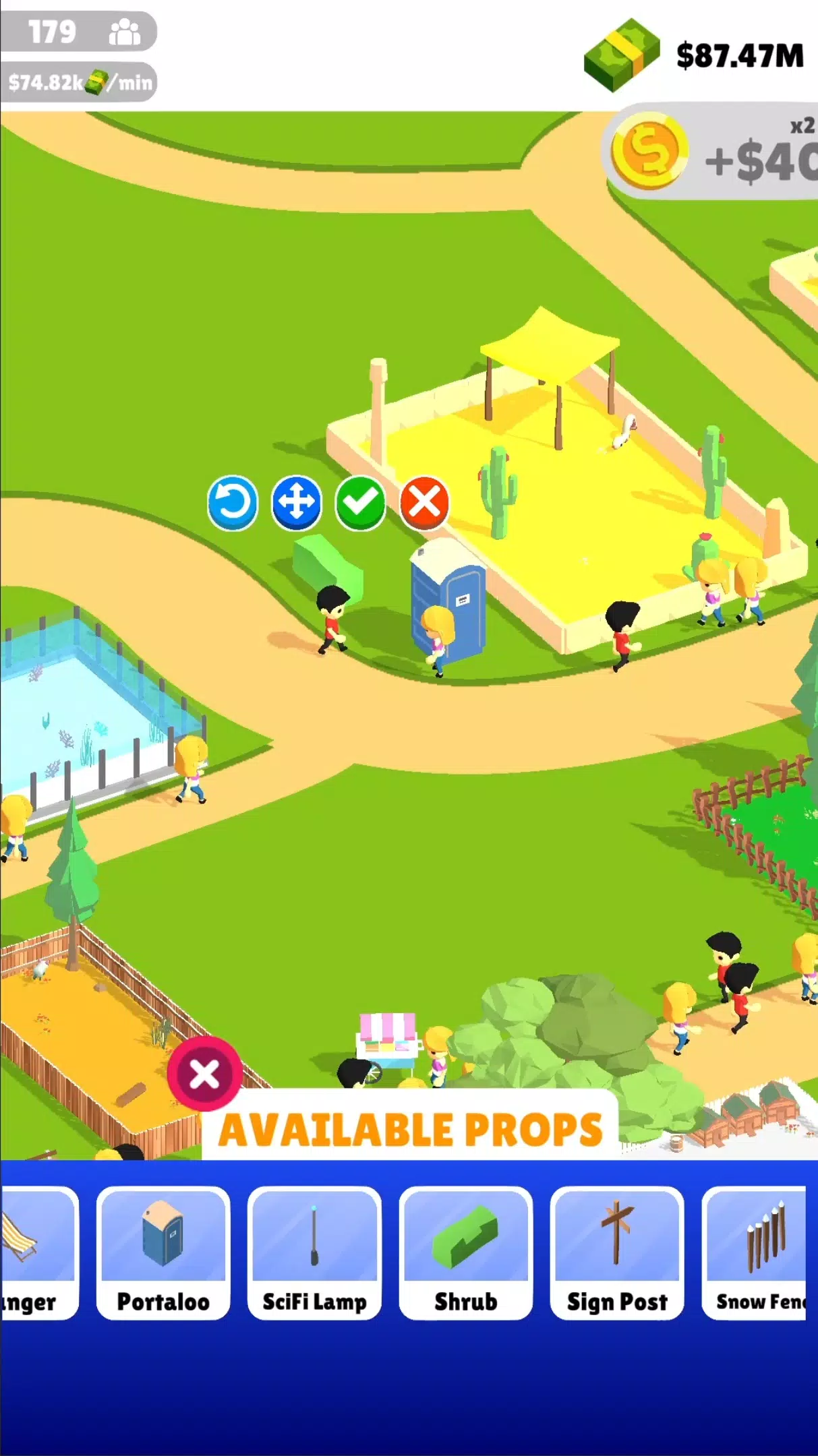Close the Available Props panel

204,1074
